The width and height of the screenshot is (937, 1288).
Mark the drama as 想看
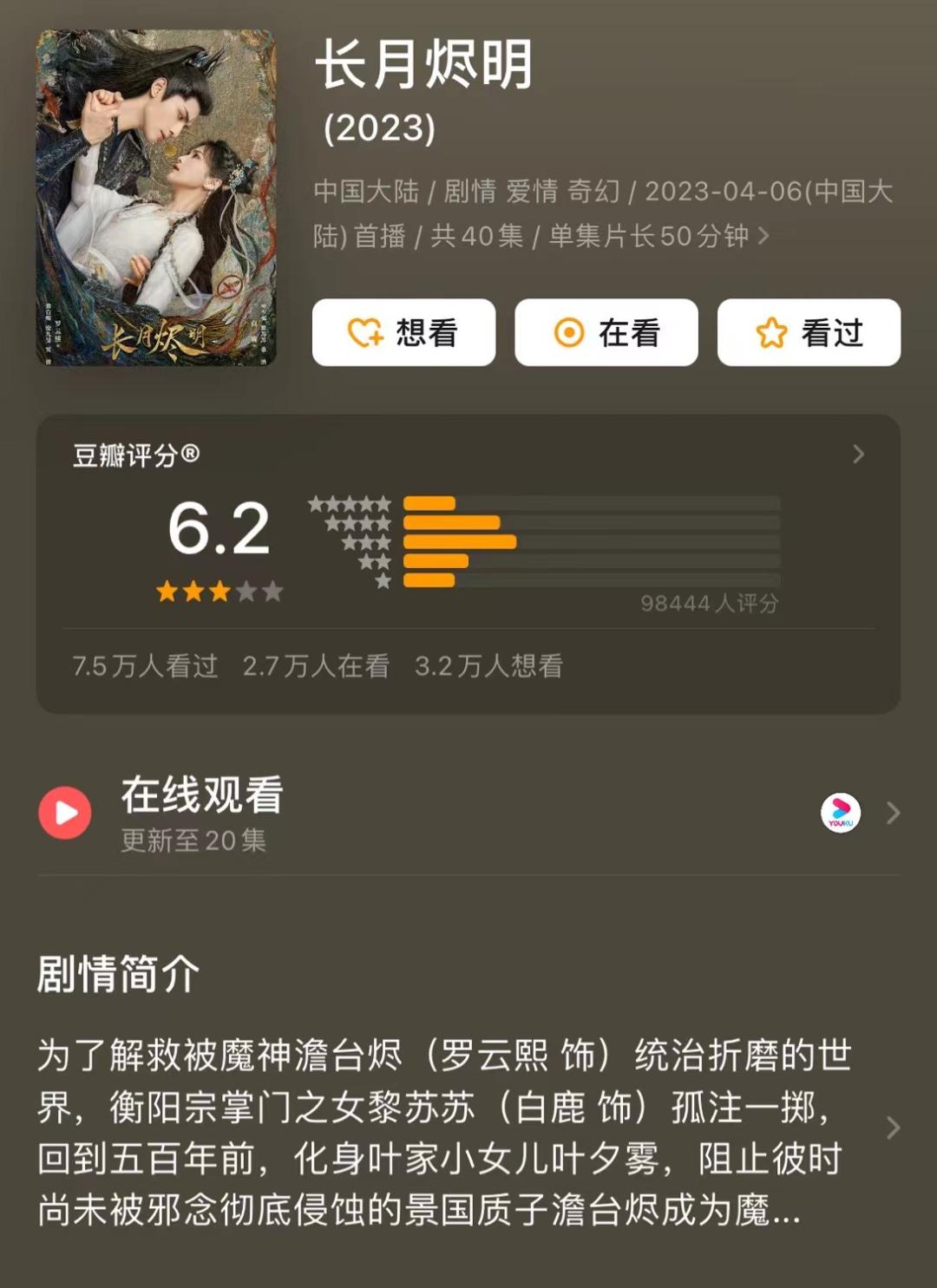tap(403, 332)
